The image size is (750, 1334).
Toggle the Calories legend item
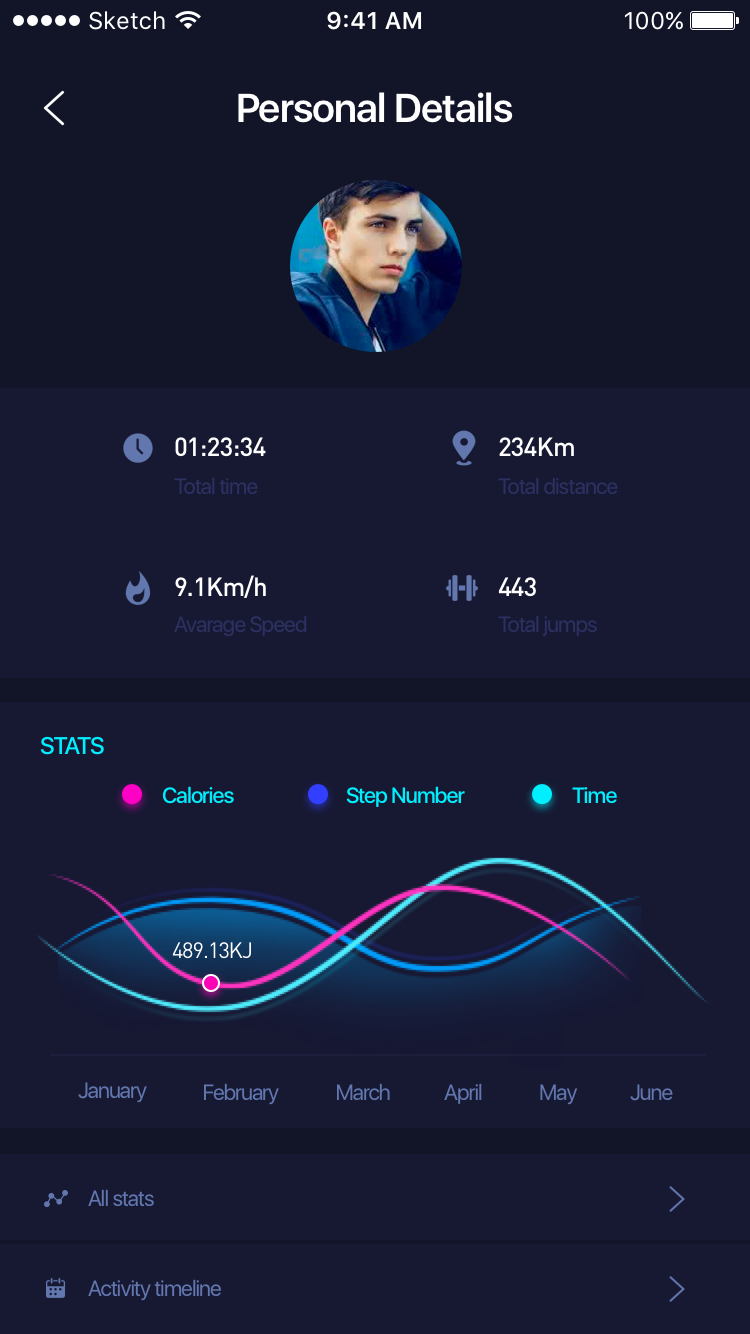click(x=178, y=796)
